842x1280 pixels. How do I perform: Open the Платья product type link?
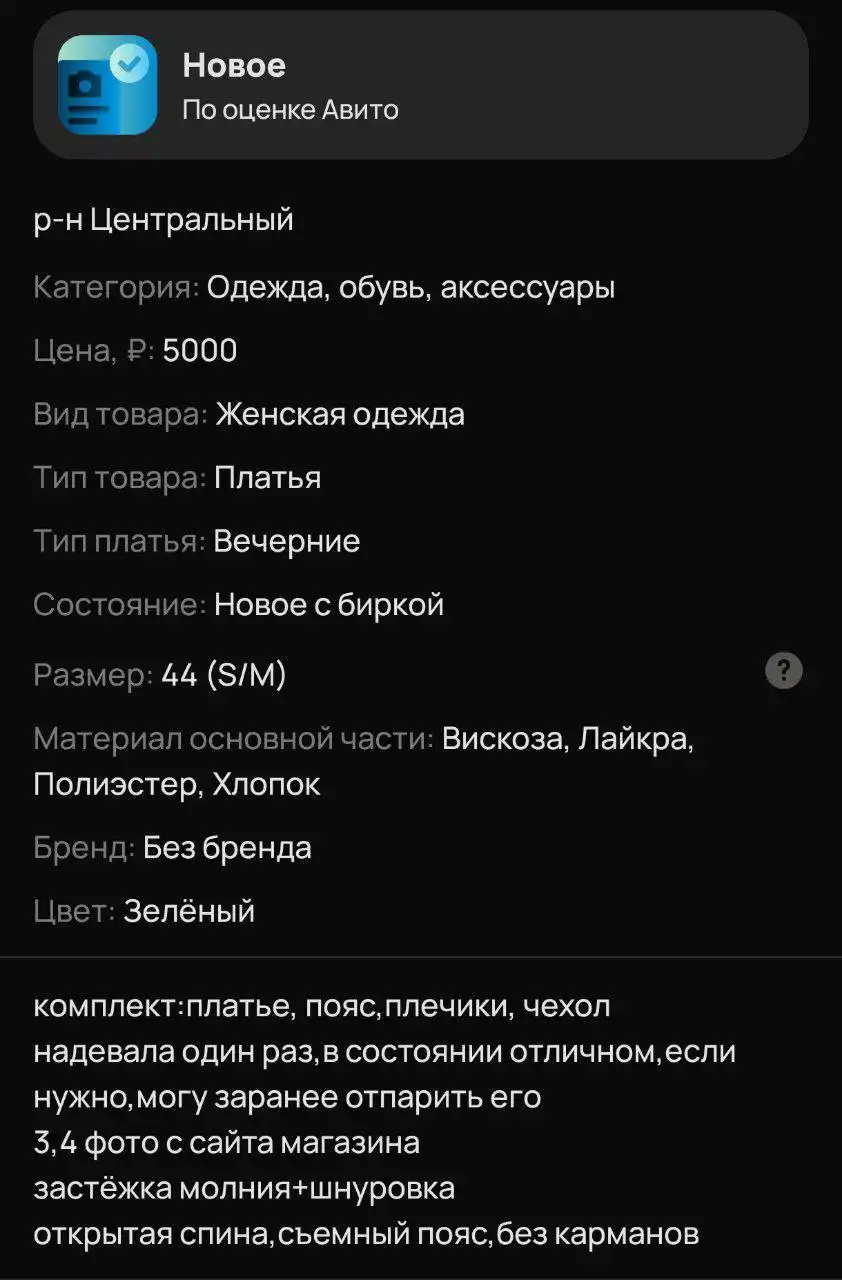tap(265, 478)
